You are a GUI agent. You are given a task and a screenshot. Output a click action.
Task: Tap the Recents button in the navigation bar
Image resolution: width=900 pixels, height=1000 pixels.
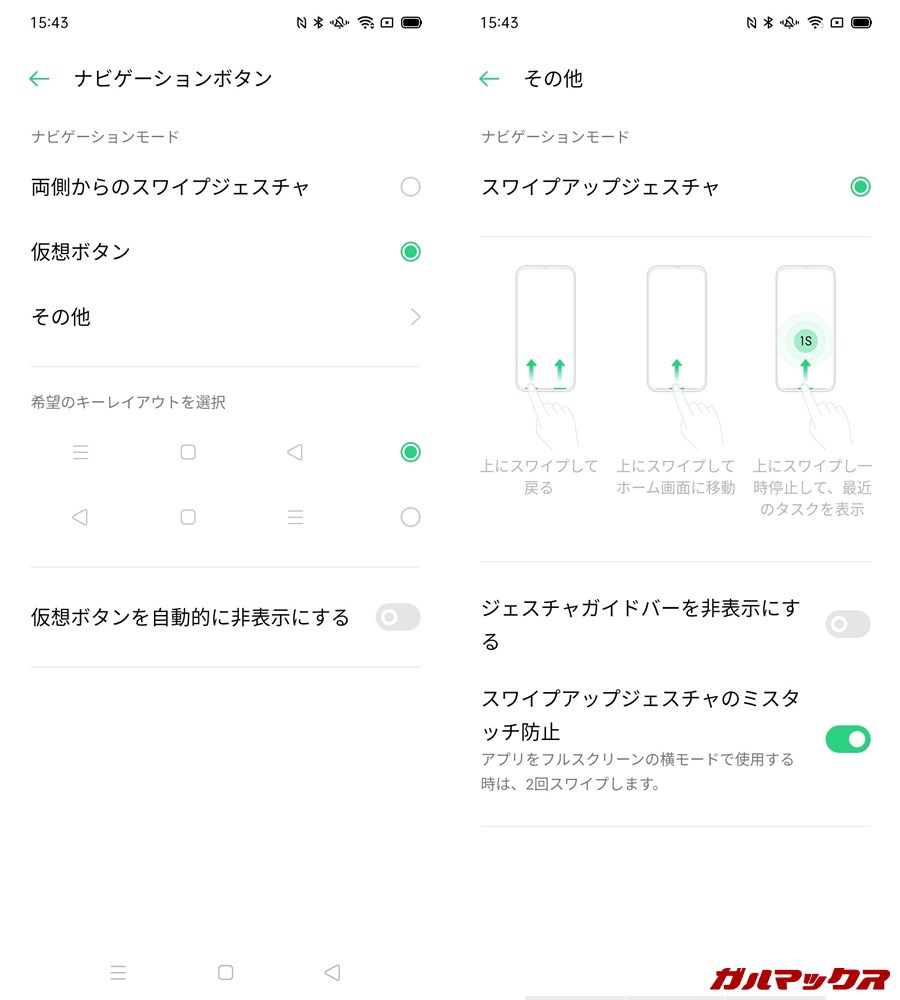[118, 972]
